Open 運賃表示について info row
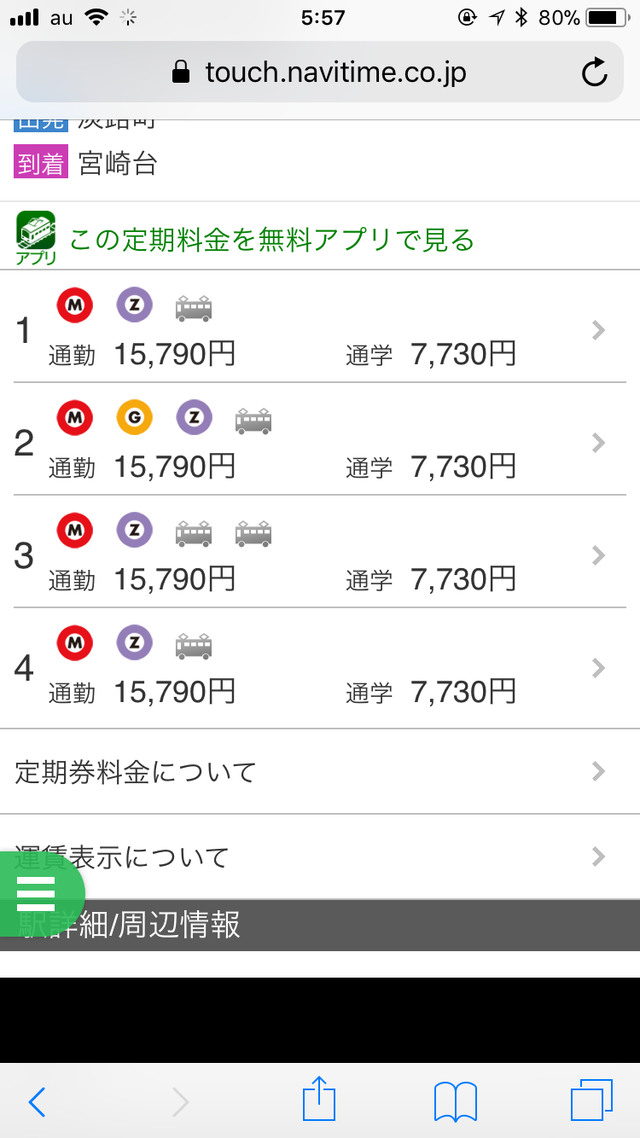This screenshot has height=1138, width=640. click(x=320, y=856)
